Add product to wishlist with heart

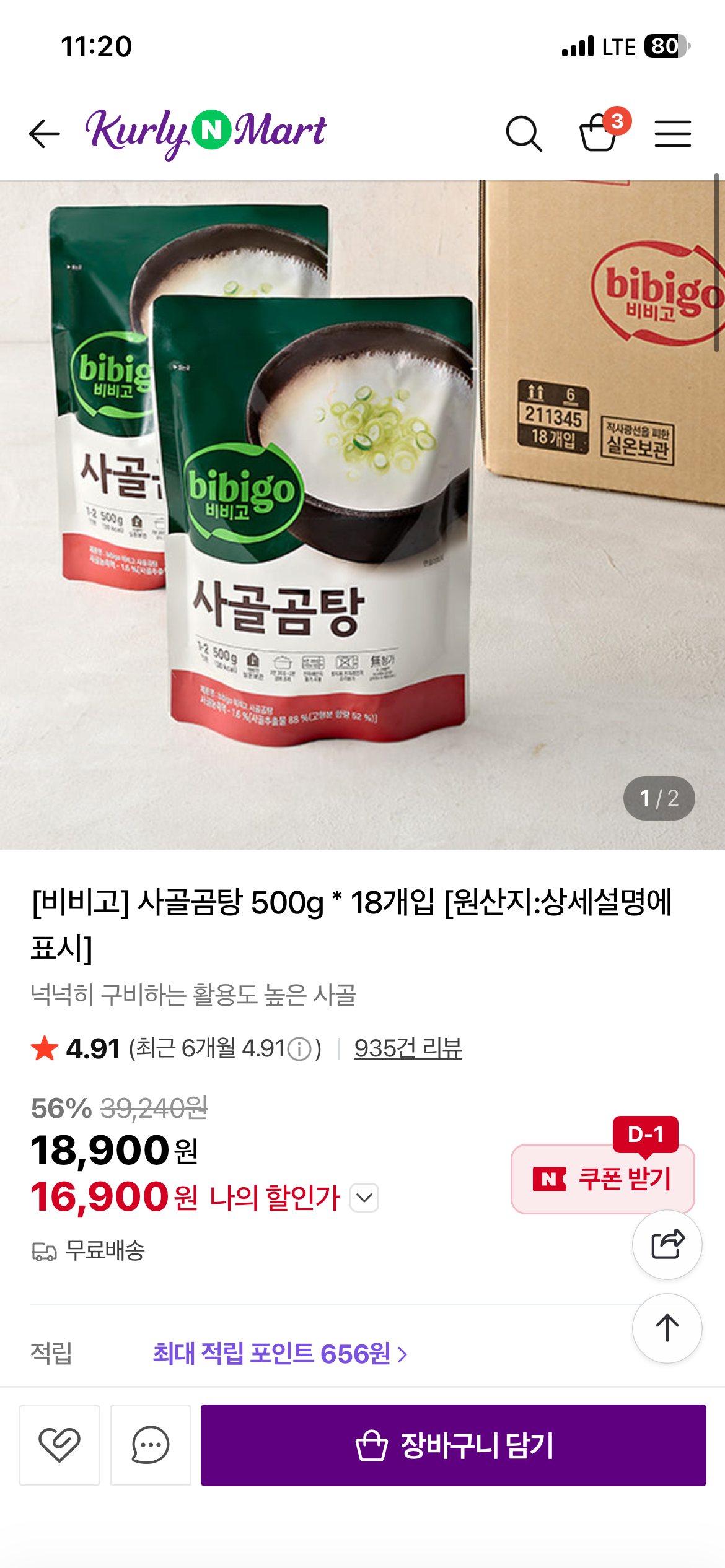coord(59,1445)
